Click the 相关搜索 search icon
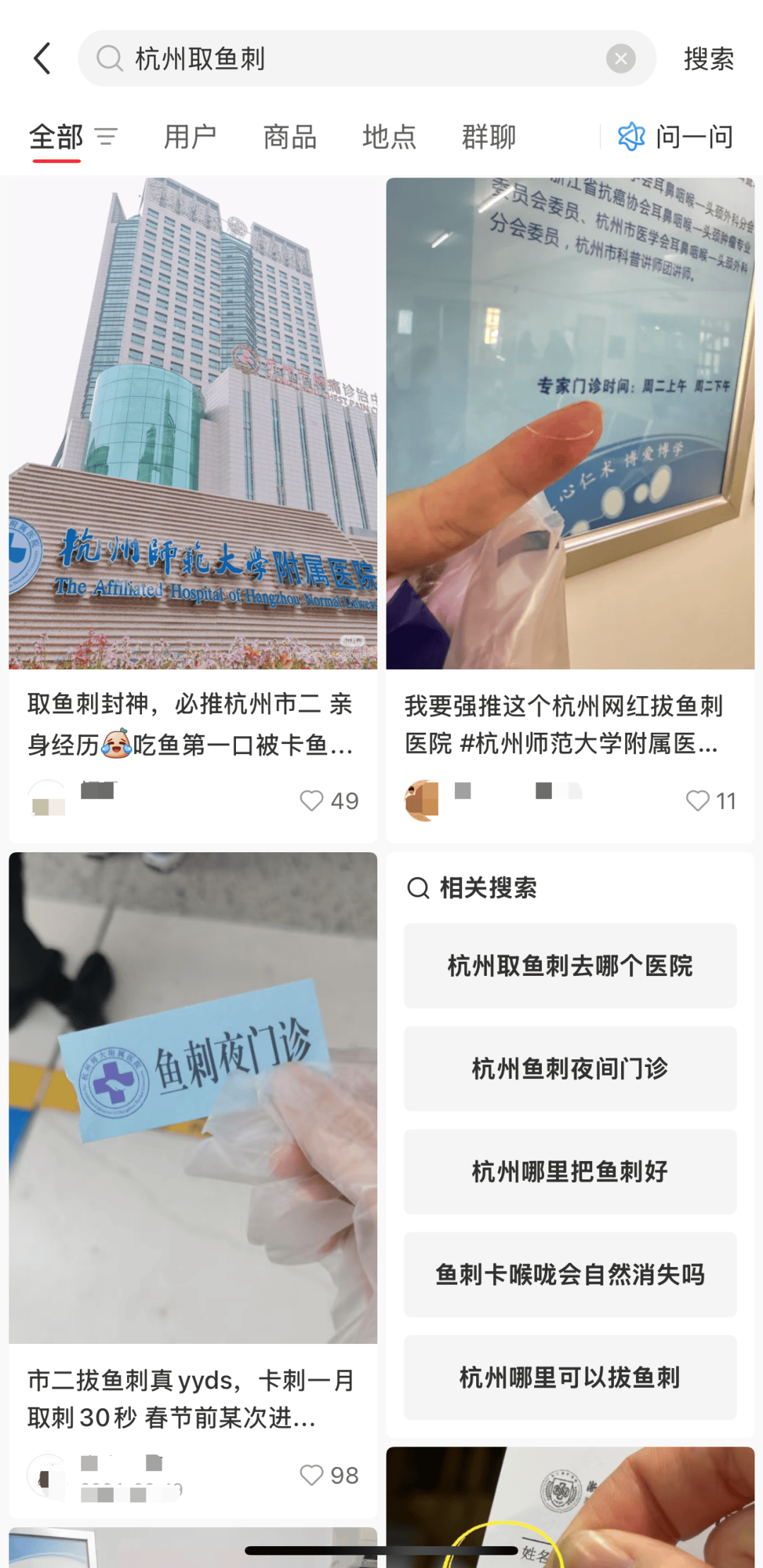The image size is (763, 1568). point(418,888)
